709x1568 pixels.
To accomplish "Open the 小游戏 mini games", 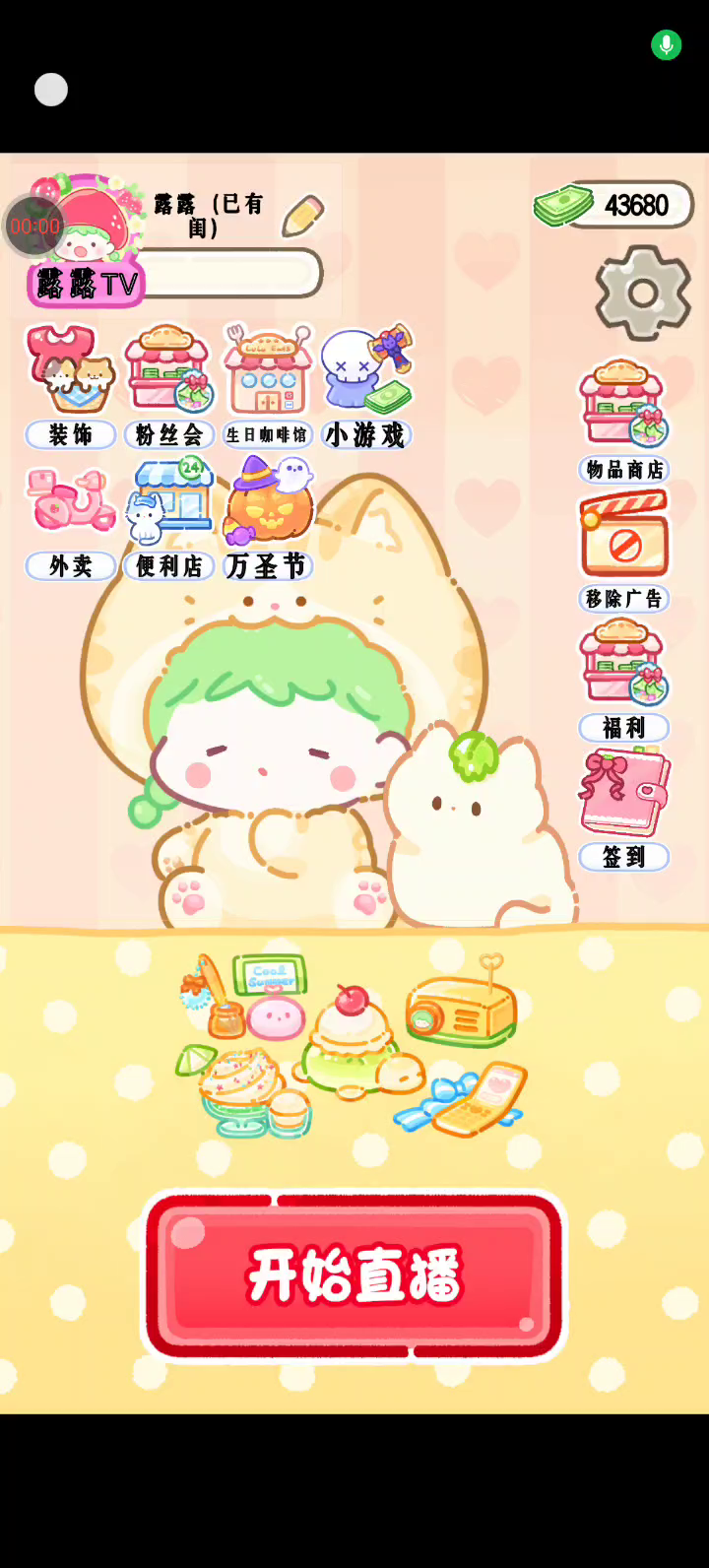I will click(365, 386).
